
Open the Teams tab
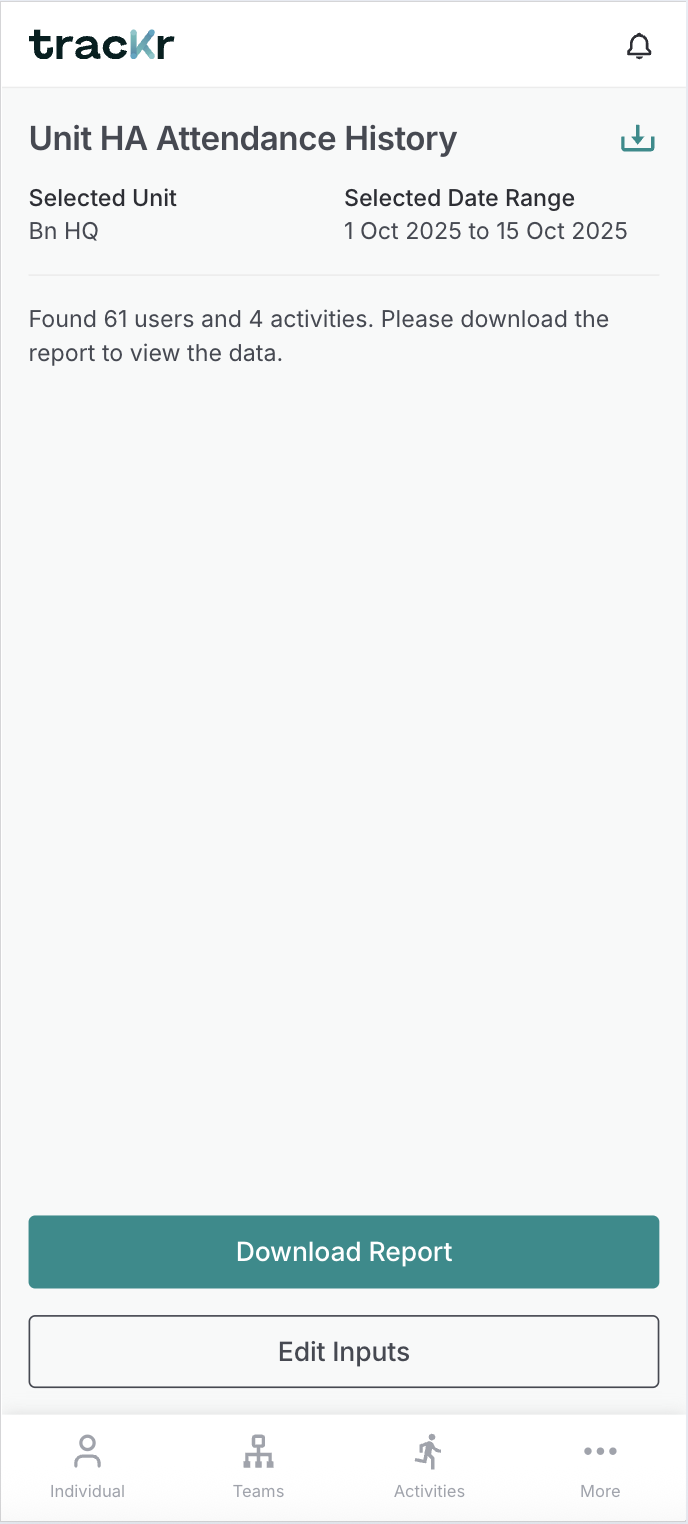(258, 1466)
